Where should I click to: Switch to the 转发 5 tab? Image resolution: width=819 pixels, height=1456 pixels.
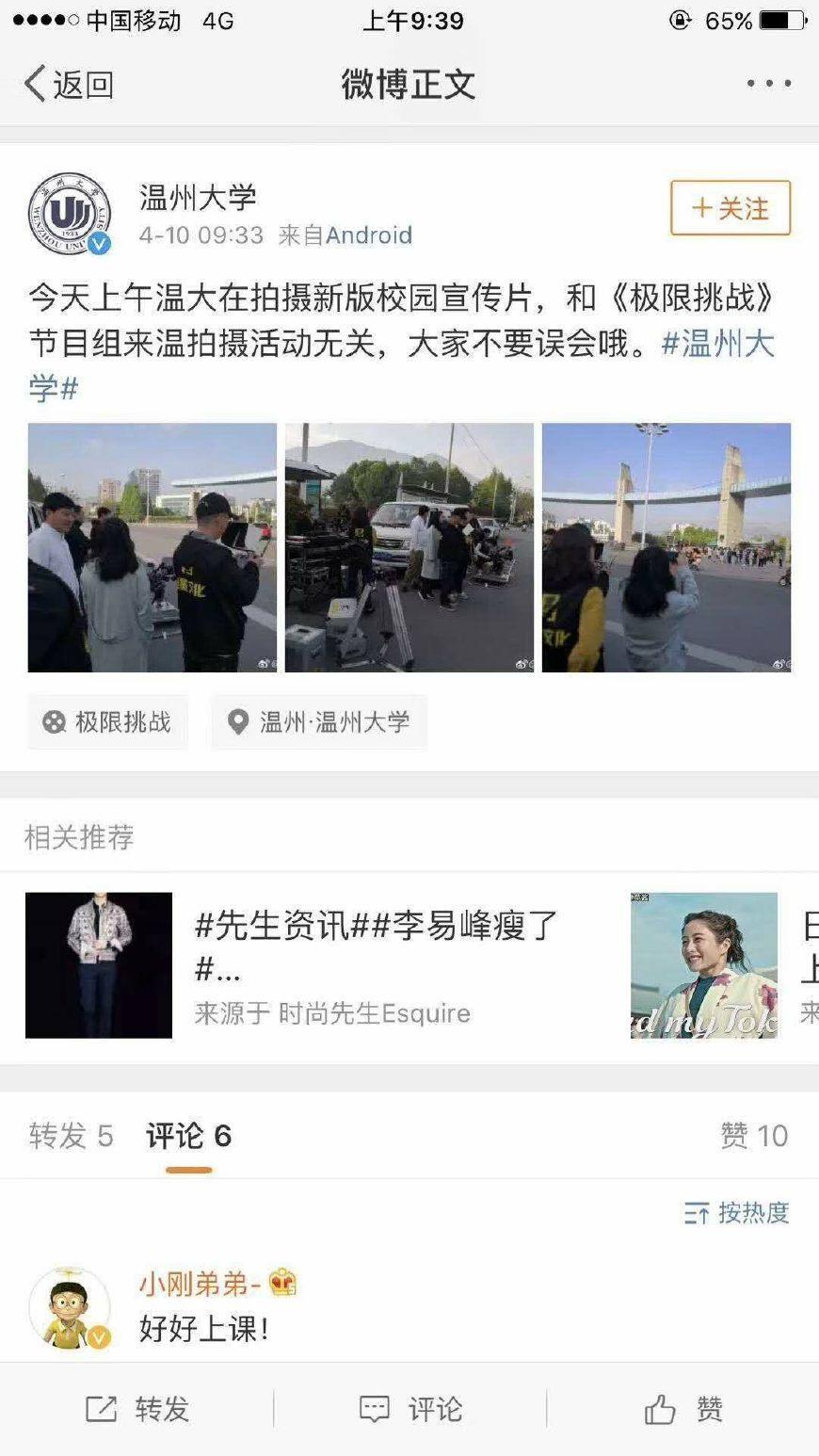pyautogui.click(x=71, y=1136)
